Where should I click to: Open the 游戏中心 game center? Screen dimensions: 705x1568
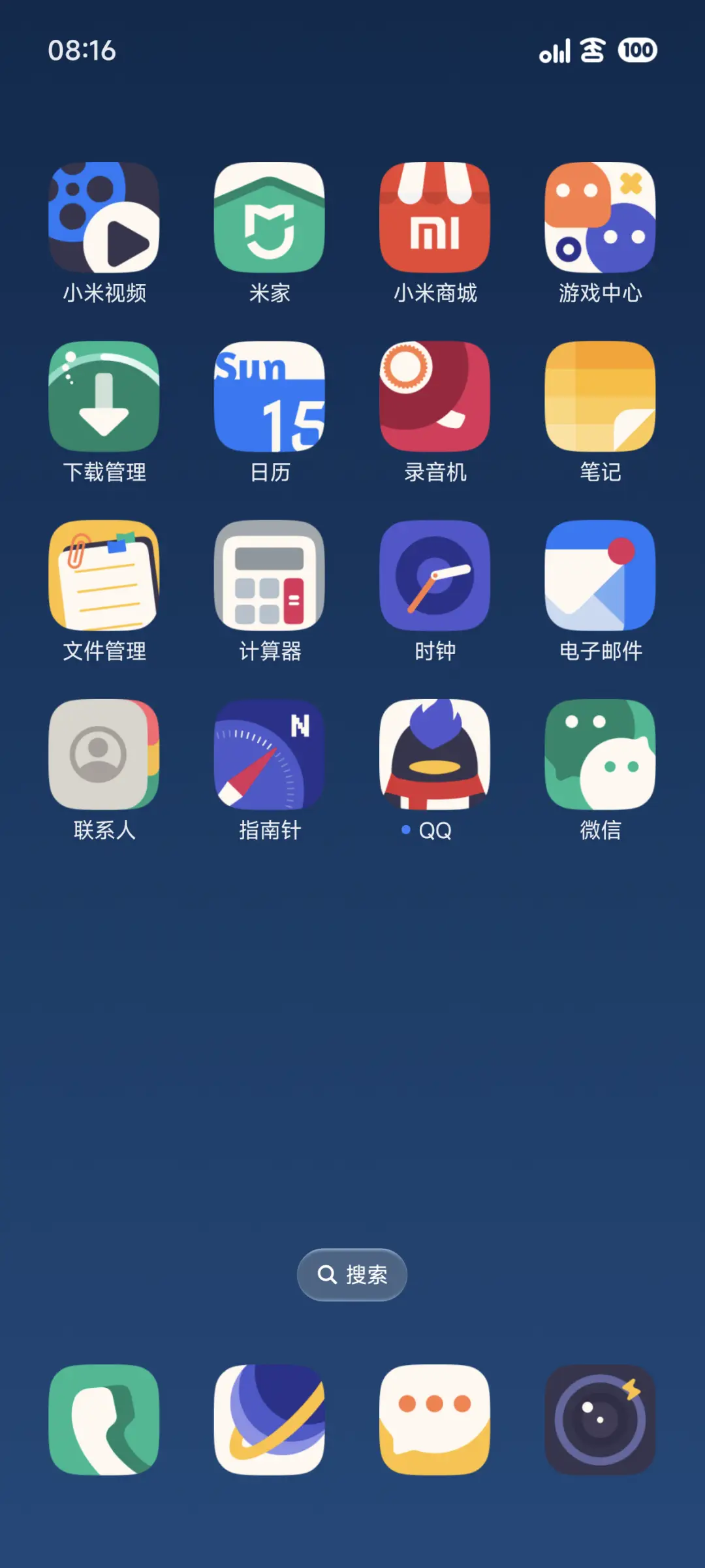coord(599,219)
